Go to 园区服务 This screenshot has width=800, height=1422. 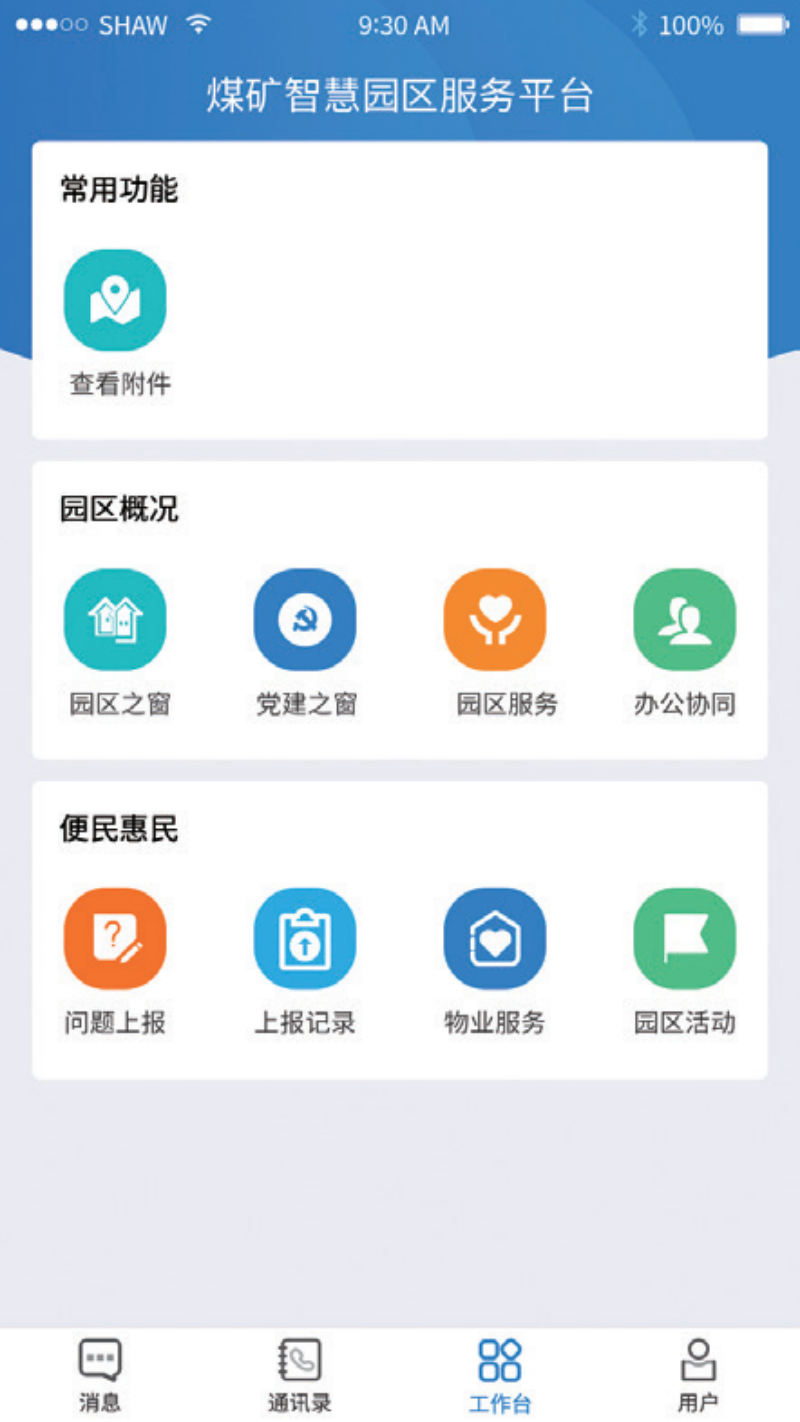point(495,620)
